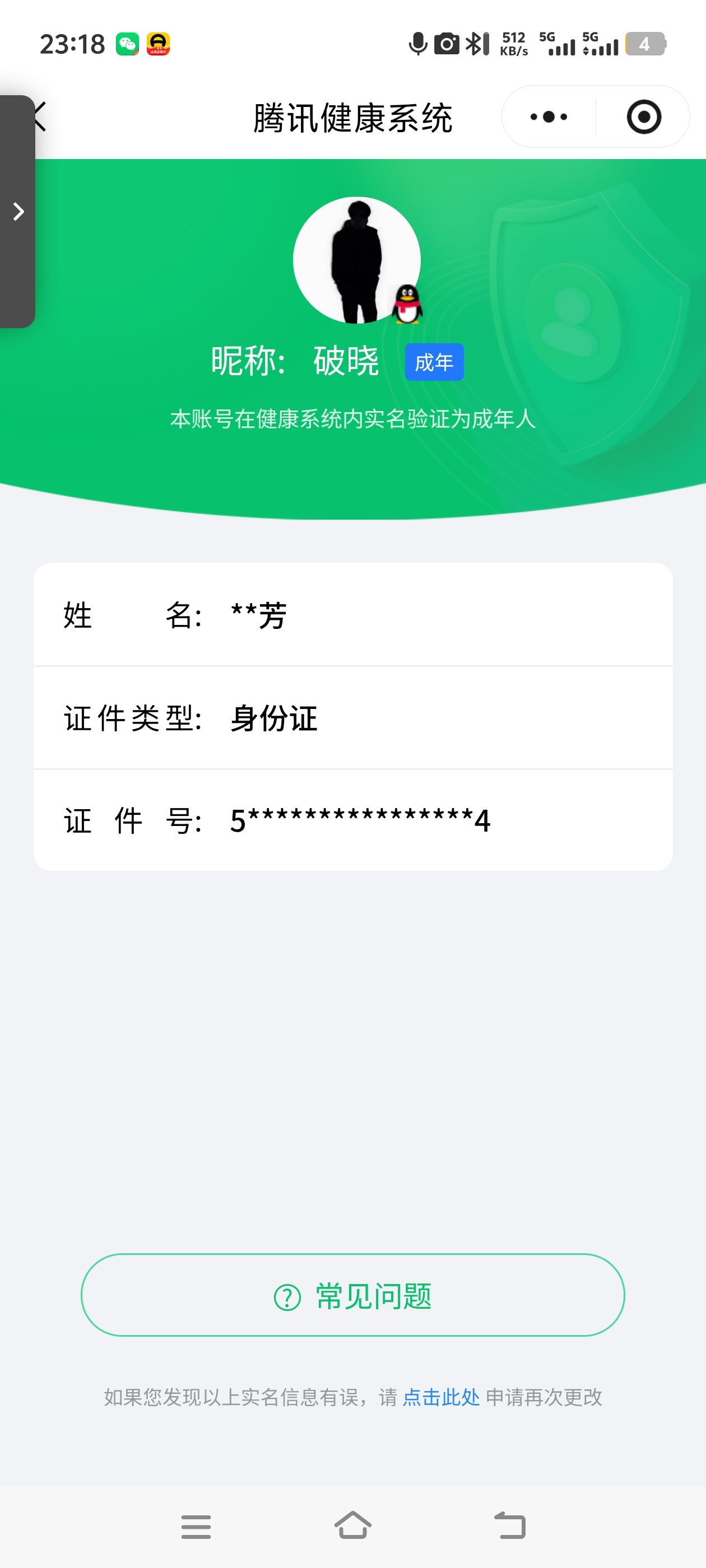Tap the 证件类型 row showing 身份证

352,718
